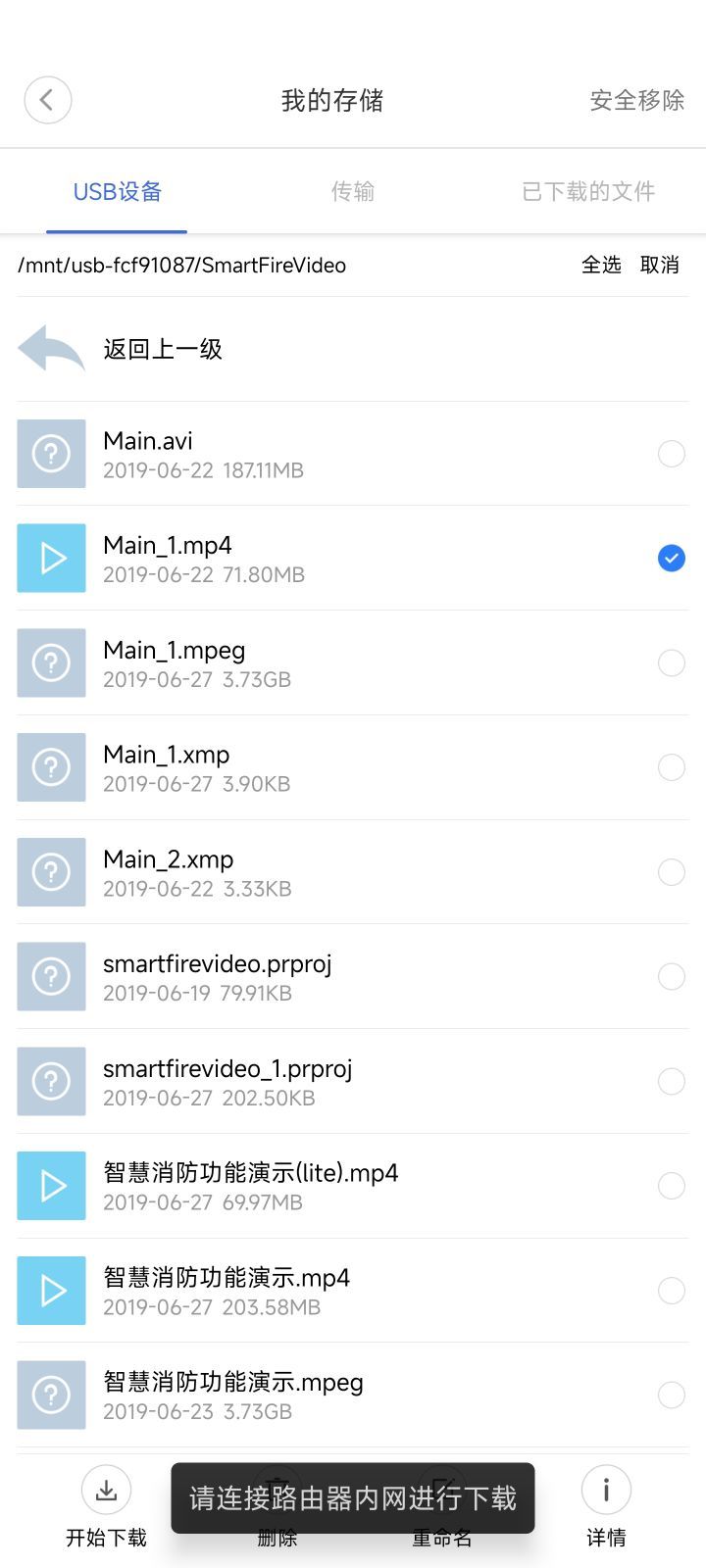Screen dimensions: 706x1568
Task: Select the Main.avi checkbox
Action: pyautogui.click(x=671, y=454)
